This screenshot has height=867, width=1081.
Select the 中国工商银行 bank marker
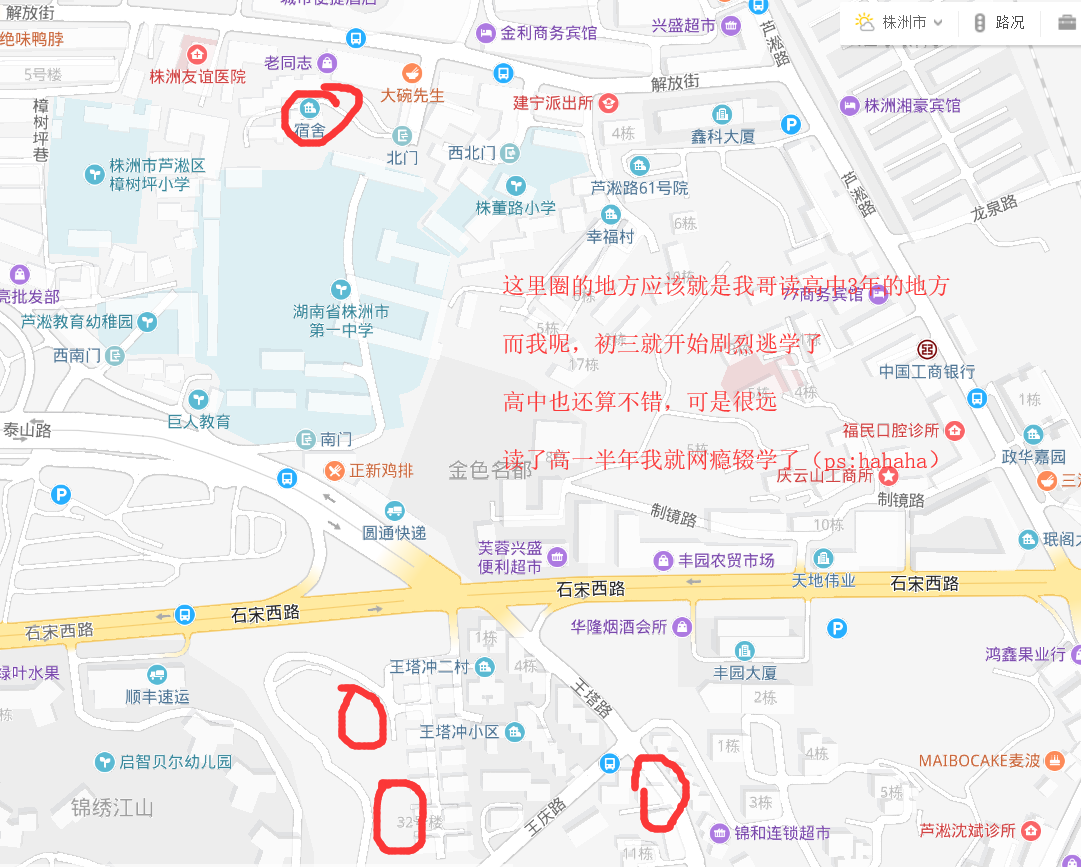click(x=927, y=349)
